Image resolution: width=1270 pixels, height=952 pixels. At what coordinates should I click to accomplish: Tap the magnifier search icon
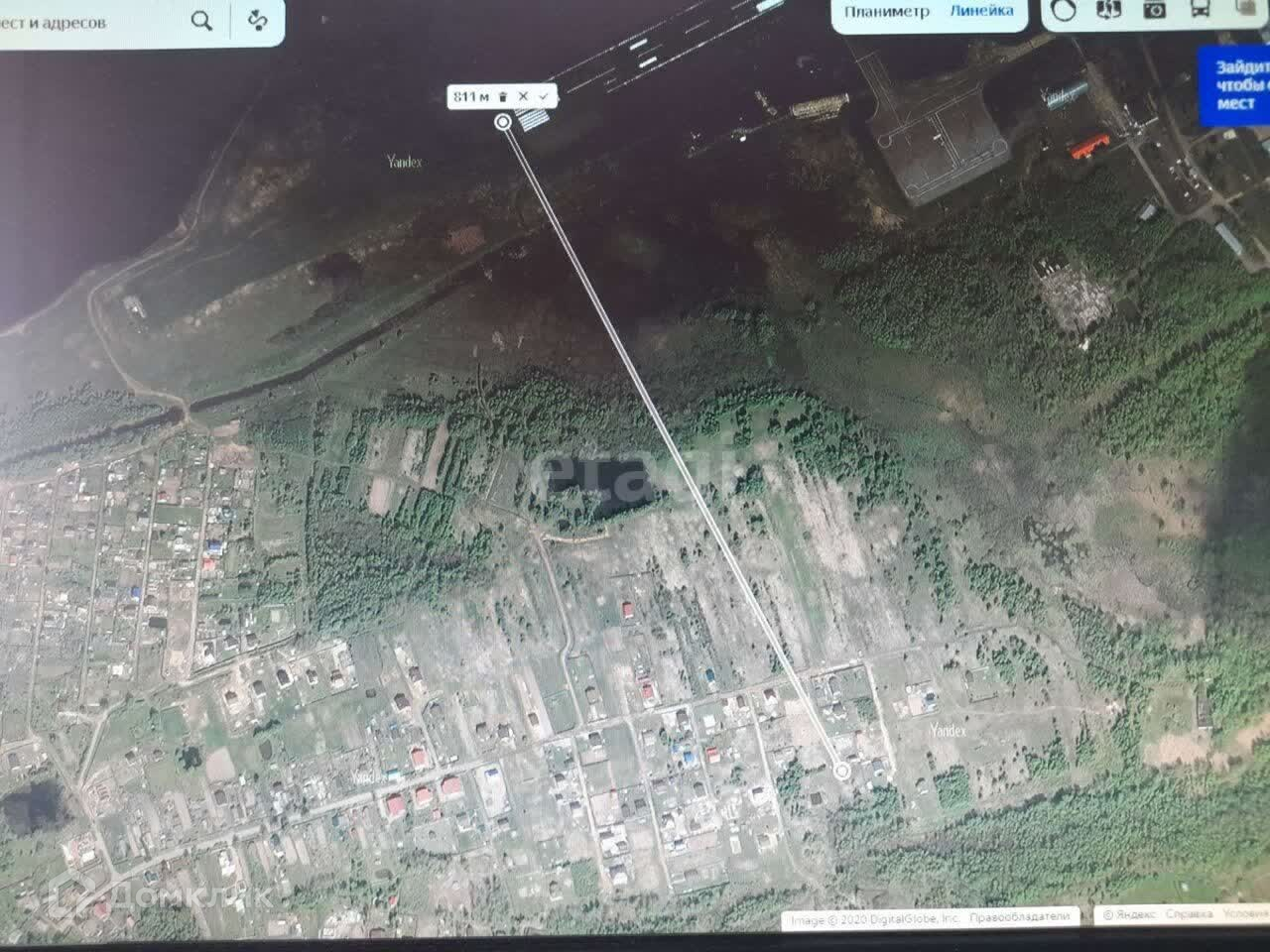pyautogui.click(x=202, y=20)
